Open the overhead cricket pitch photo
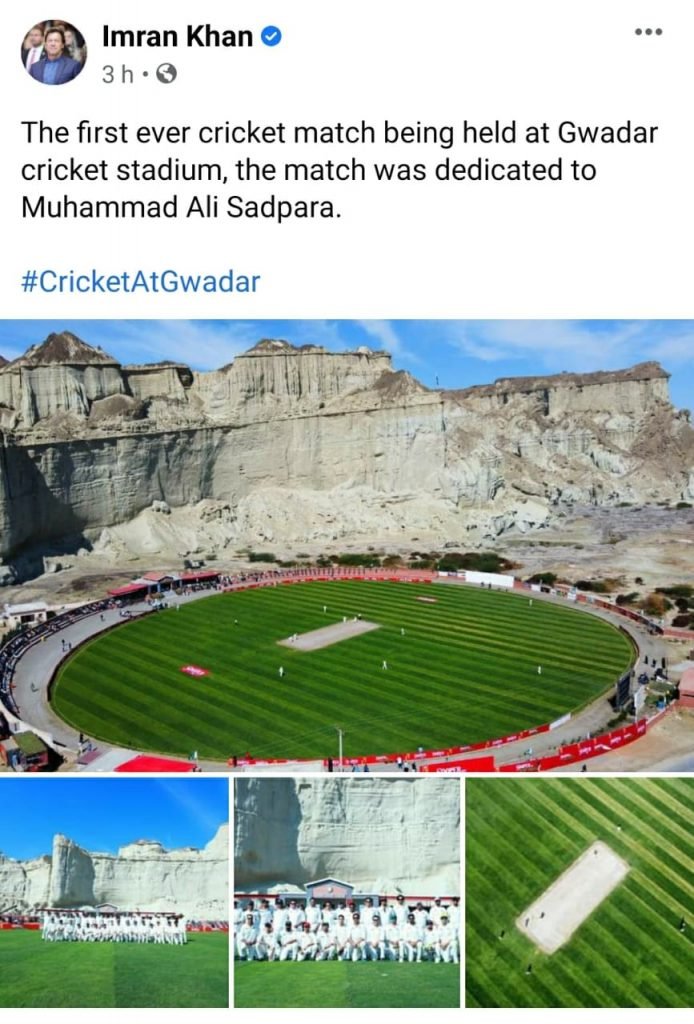Image resolution: width=694 pixels, height=1024 pixels. (580, 892)
